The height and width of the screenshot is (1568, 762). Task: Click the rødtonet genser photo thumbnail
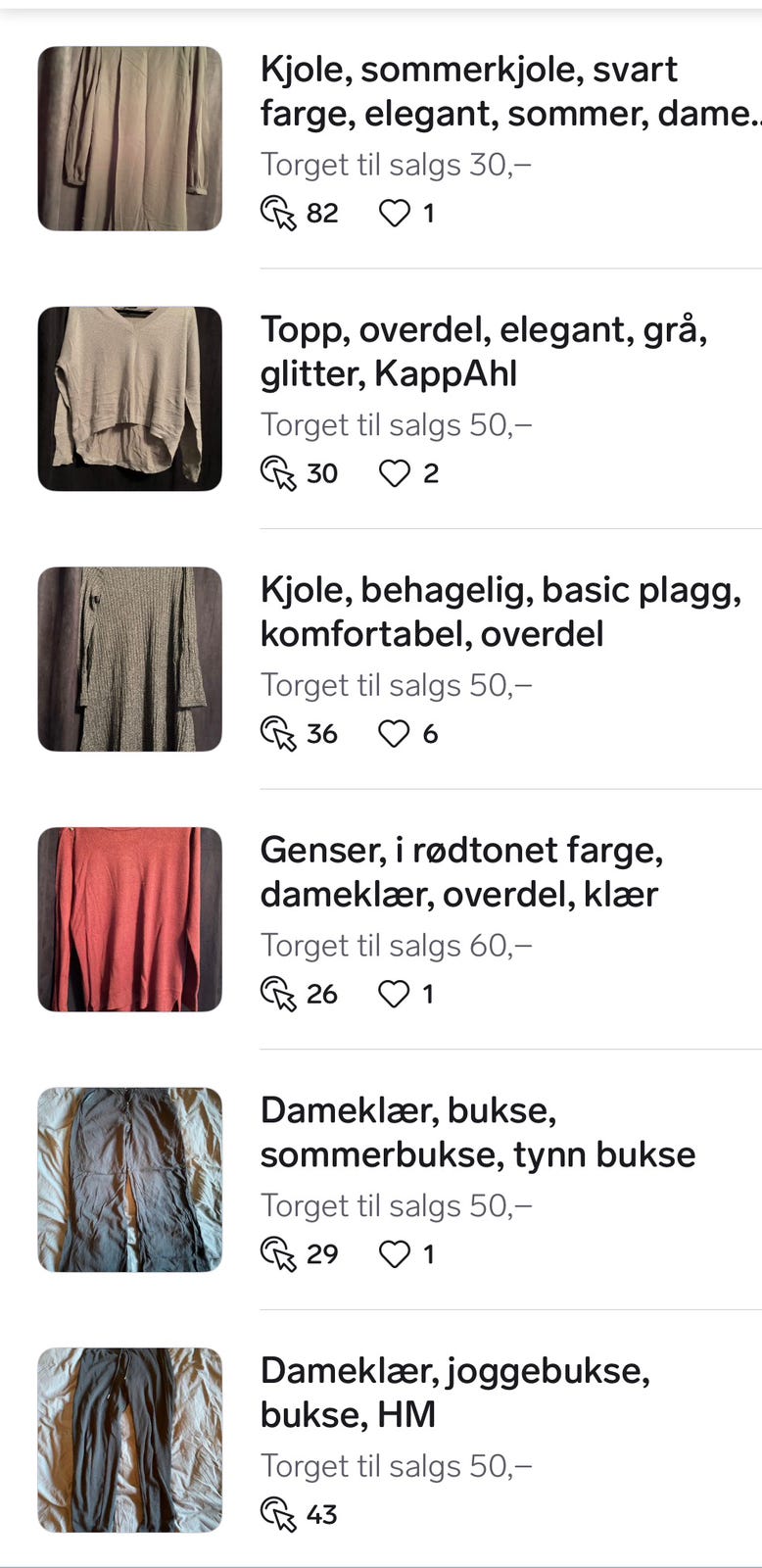[x=129, y=918]
